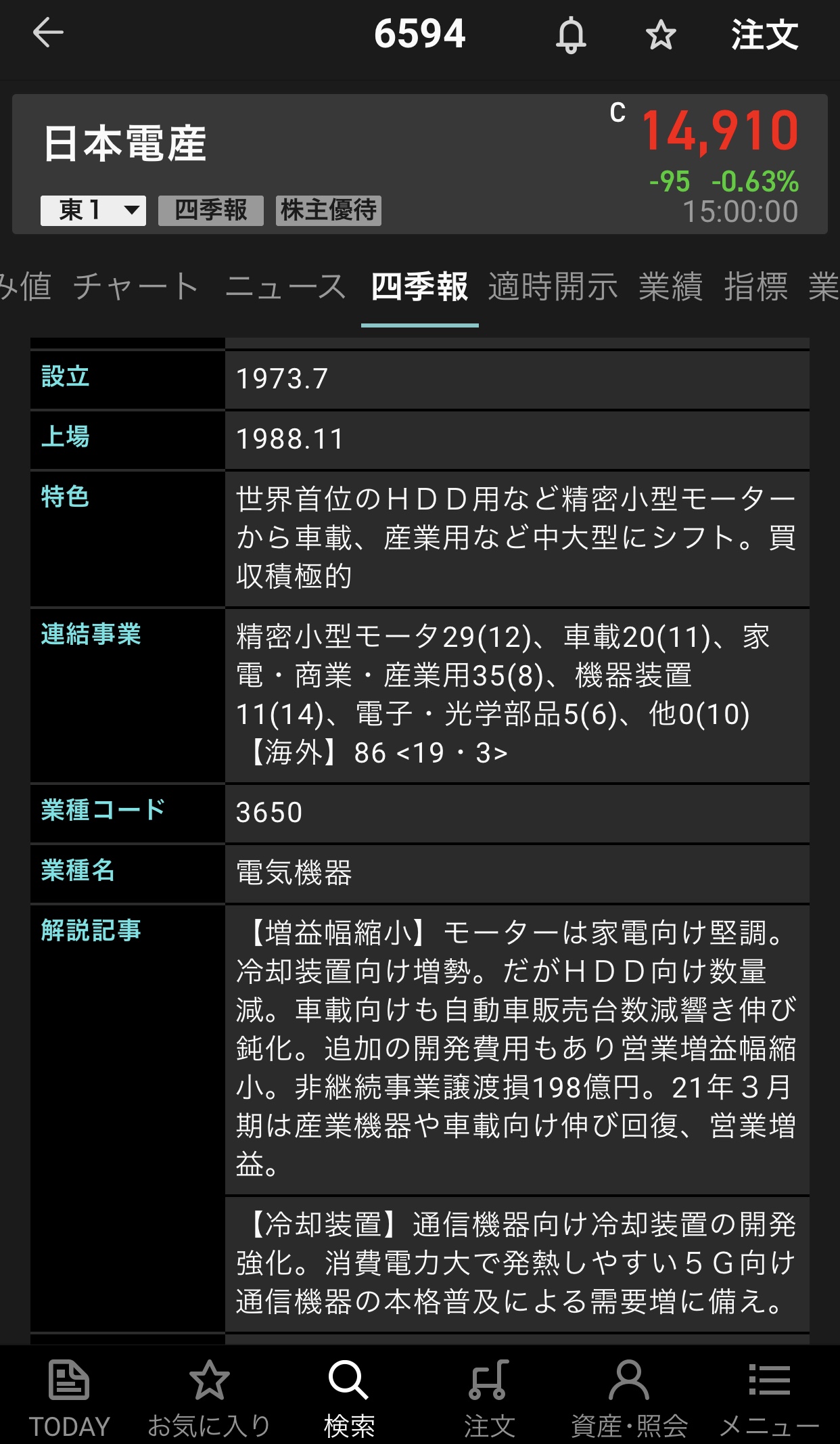Switch to the ニュース tab
The width and height of the screenshot is (840, 1444).
point(285,287)
